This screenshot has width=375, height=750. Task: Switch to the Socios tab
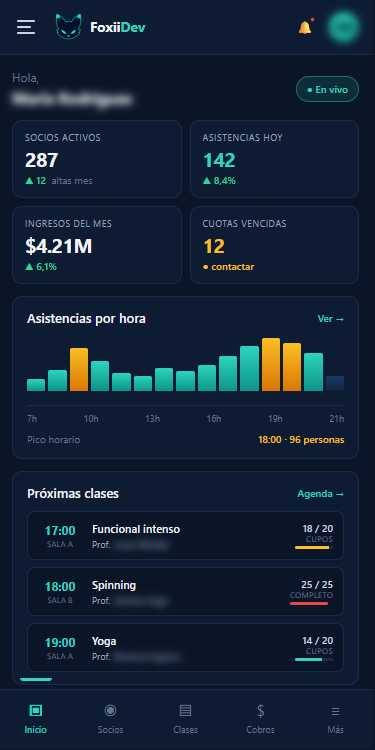point(110,719)
